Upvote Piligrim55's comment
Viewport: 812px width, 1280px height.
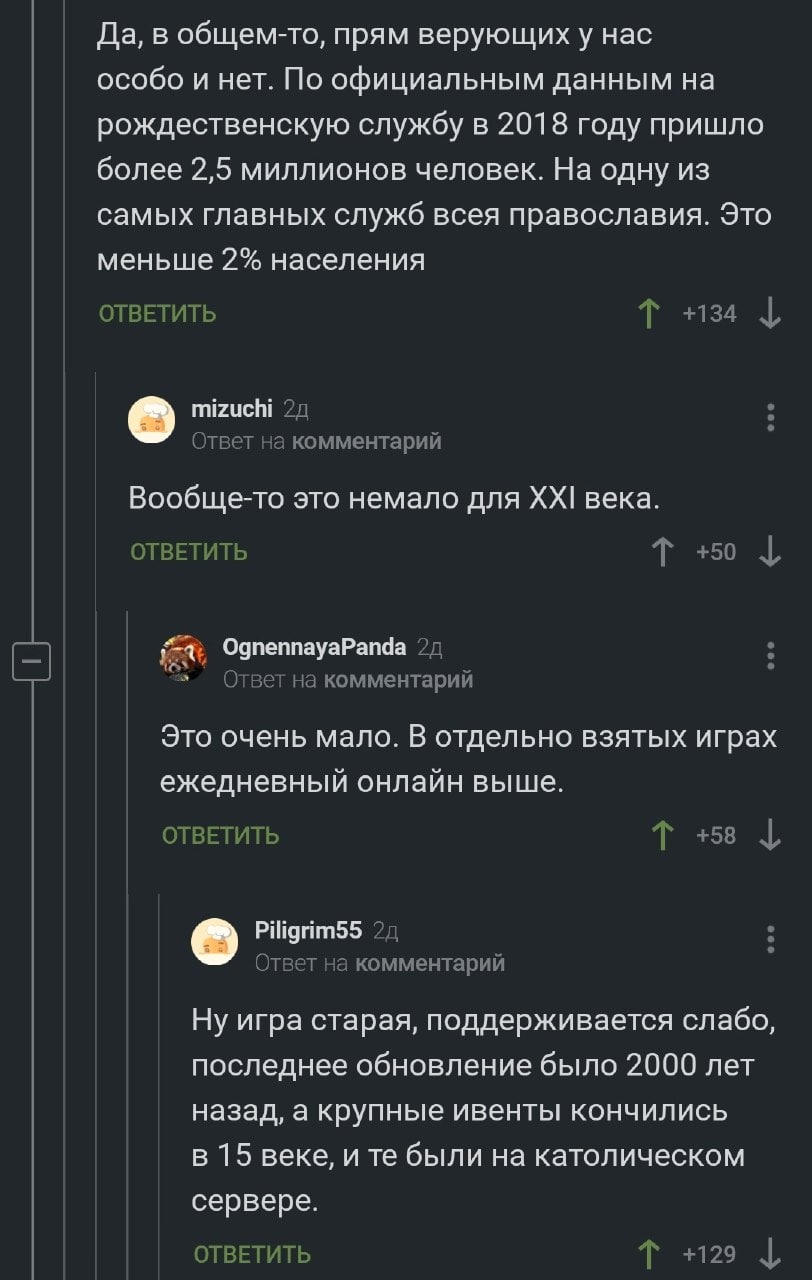[x=649, y=1254]
